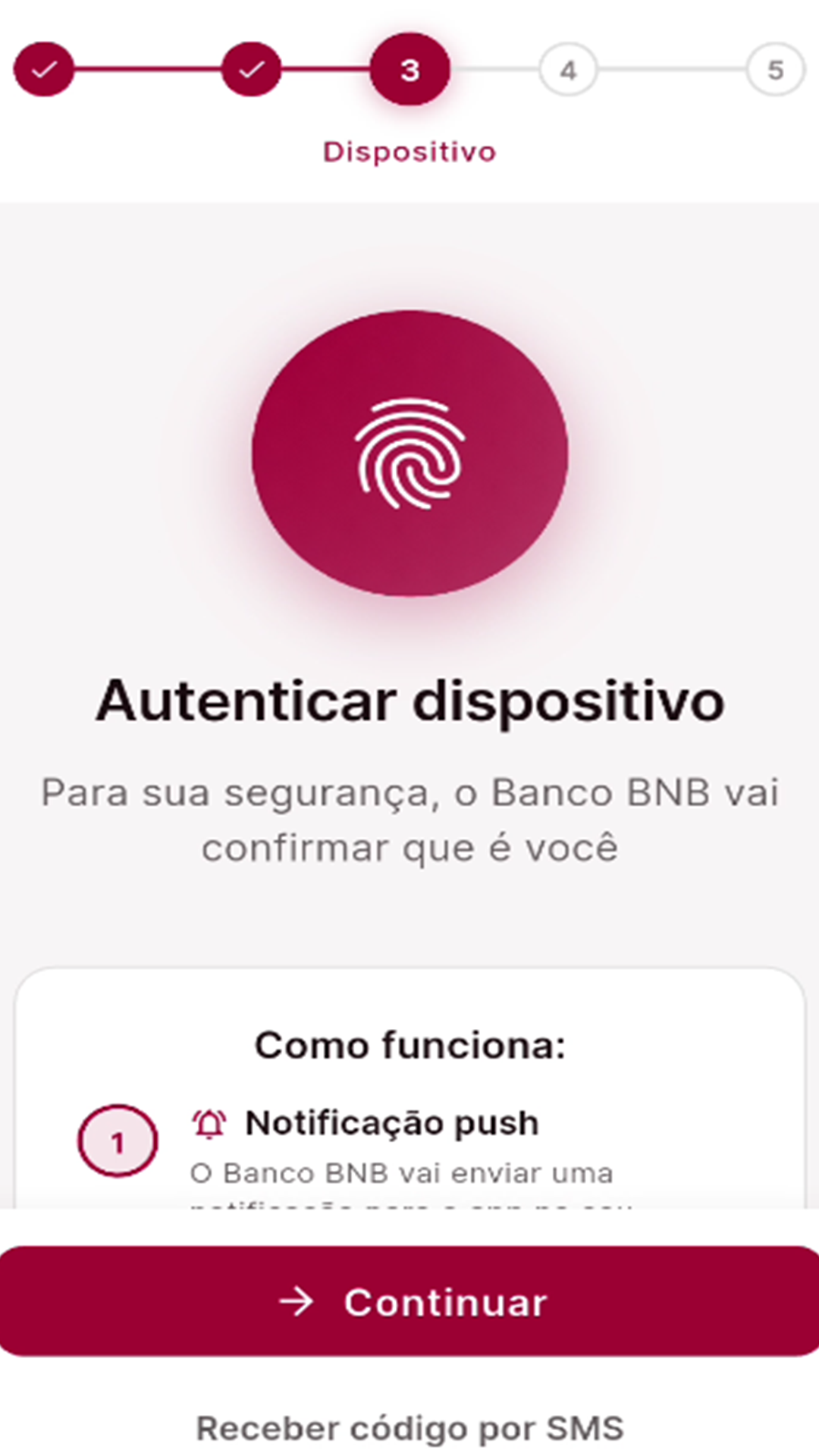This screenshot has width=819, height=1456.
Task: Tap the Autenticar dispositivo title
Action: [x=409, y=701]
